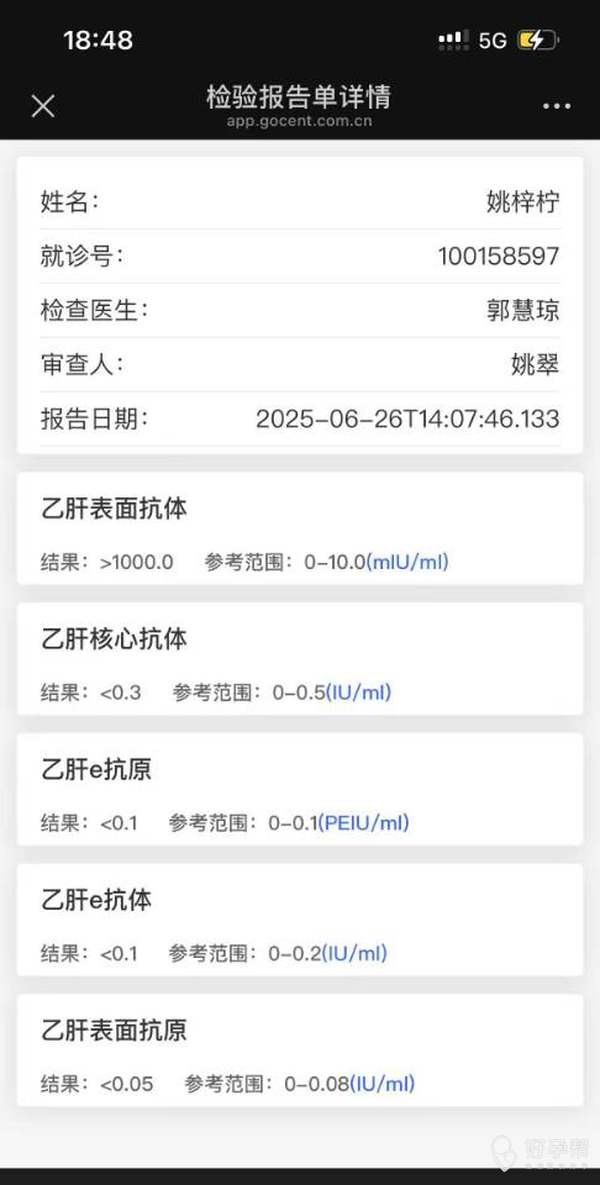Screen dimensions: 600x1185
Task: Close the lab report detail page
Action: 43,106
